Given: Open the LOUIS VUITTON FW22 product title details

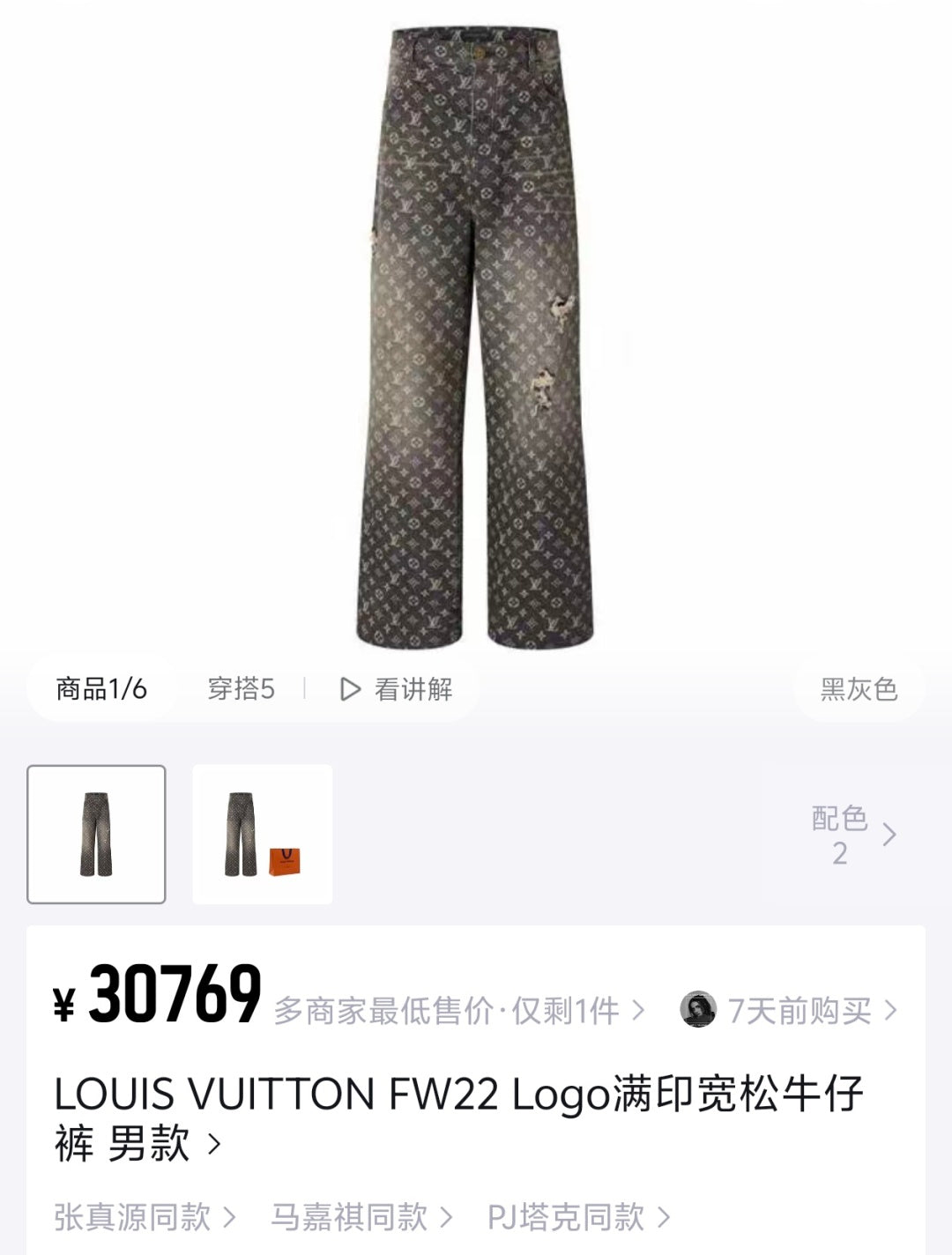Looking at the screenshot, I should click(458, 1118).
